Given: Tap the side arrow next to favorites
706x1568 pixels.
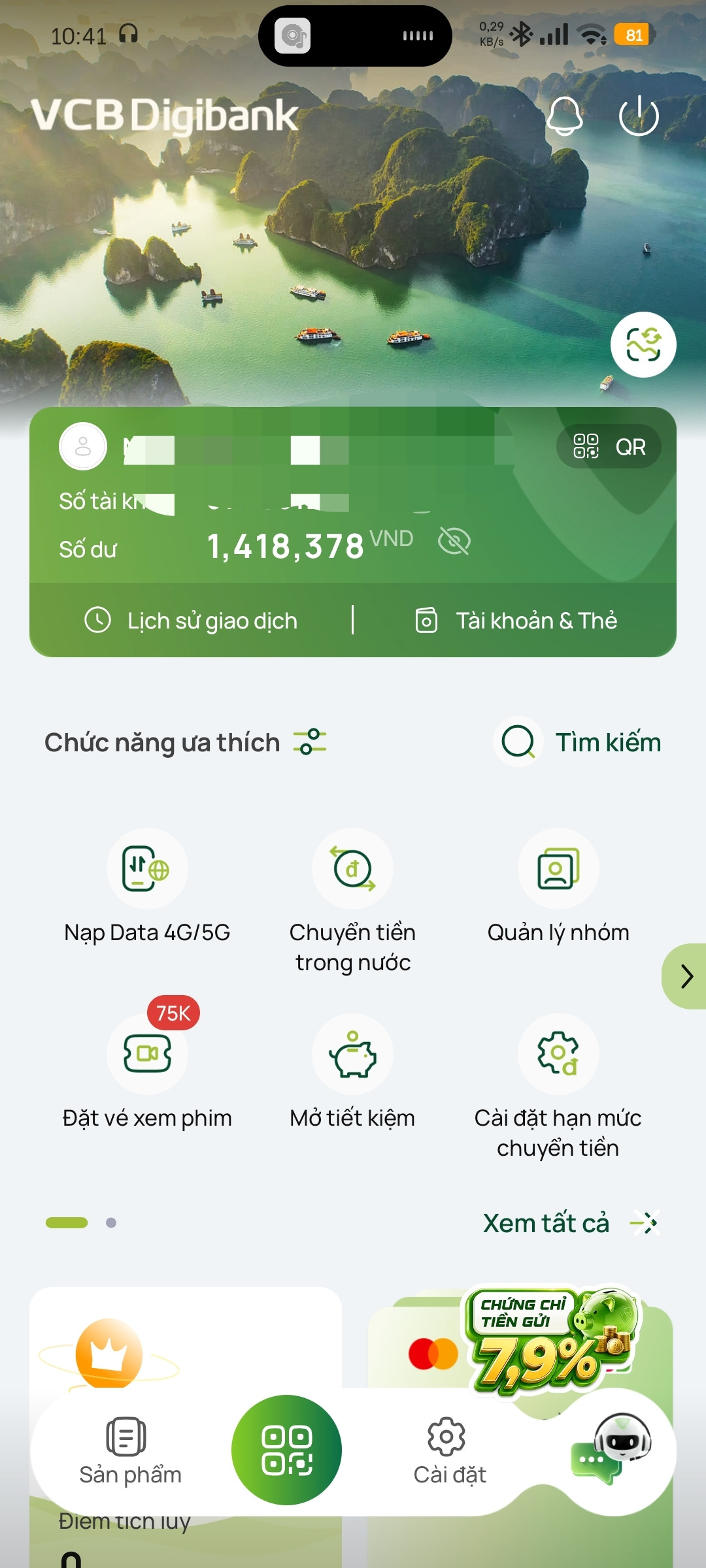Looking at the screenshot, I should (x=685, y=976).
